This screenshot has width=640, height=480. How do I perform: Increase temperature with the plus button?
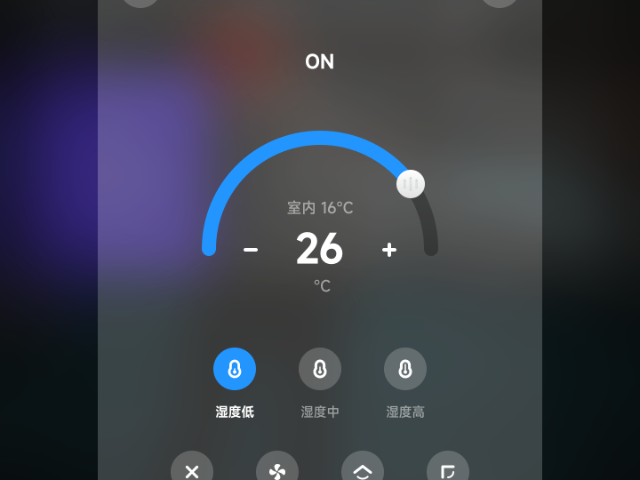pos(389,250)
